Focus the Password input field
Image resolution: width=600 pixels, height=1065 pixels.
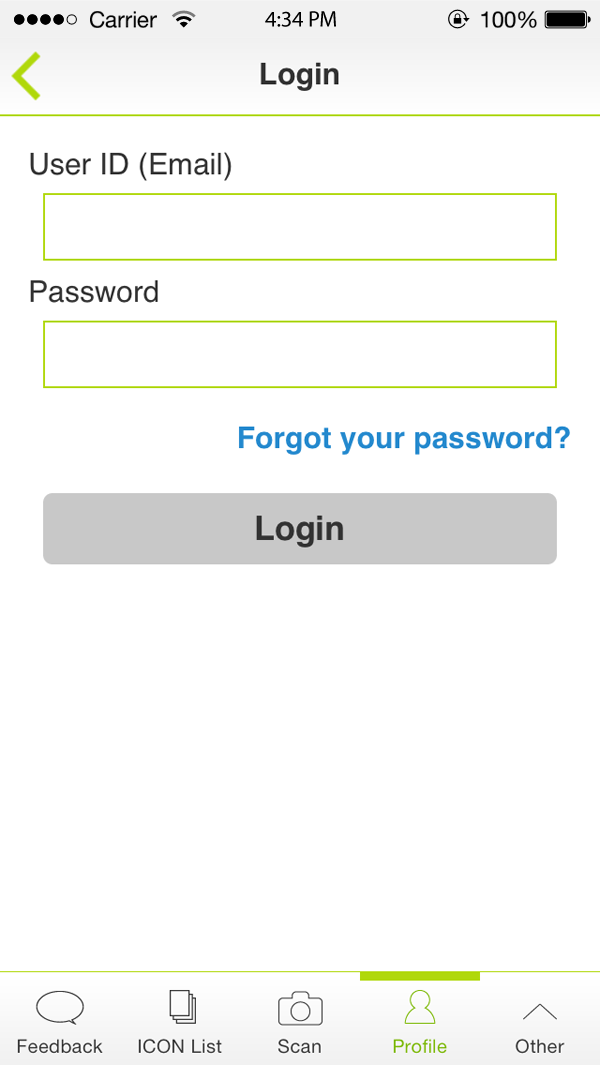pyautogui.click(x=300, y=355)
